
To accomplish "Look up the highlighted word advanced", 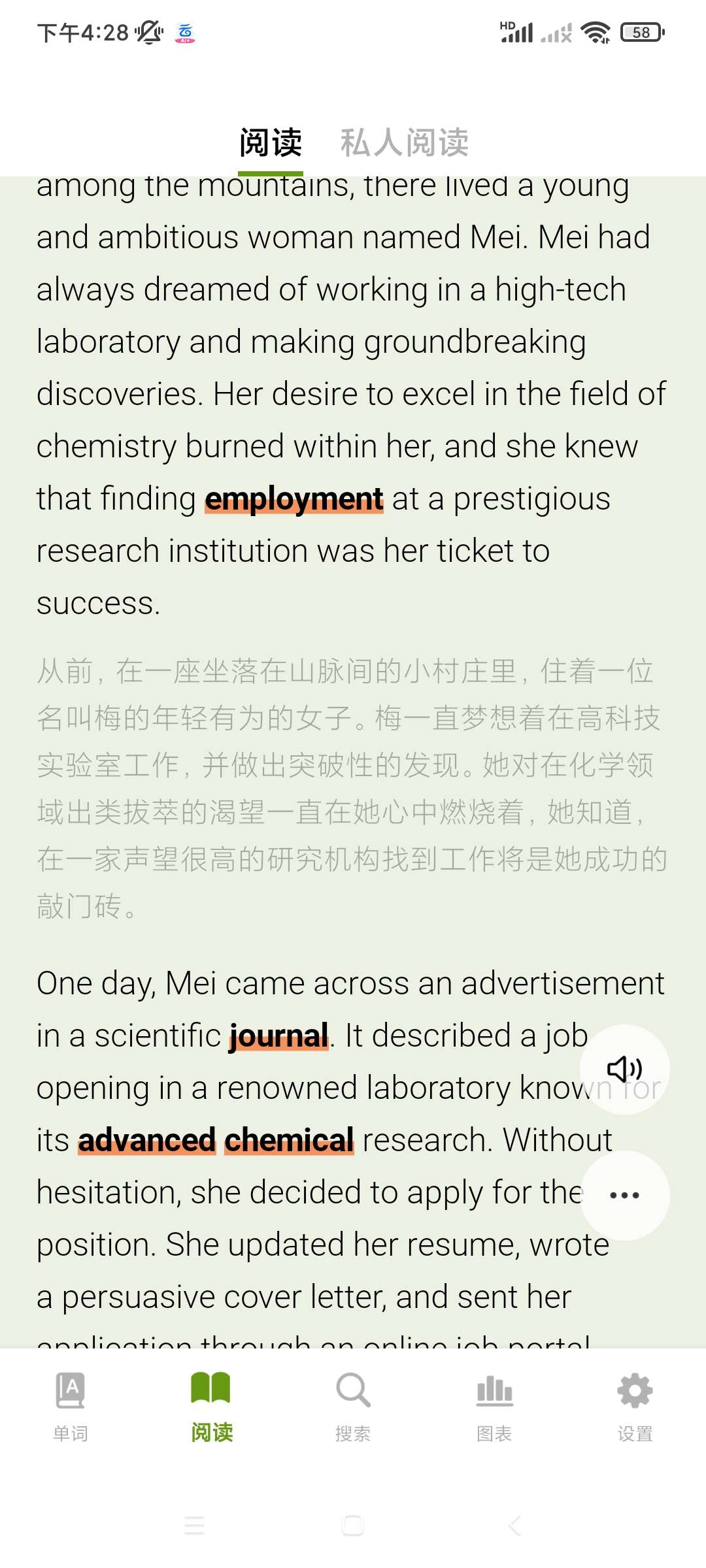I will click(147, 1141).
